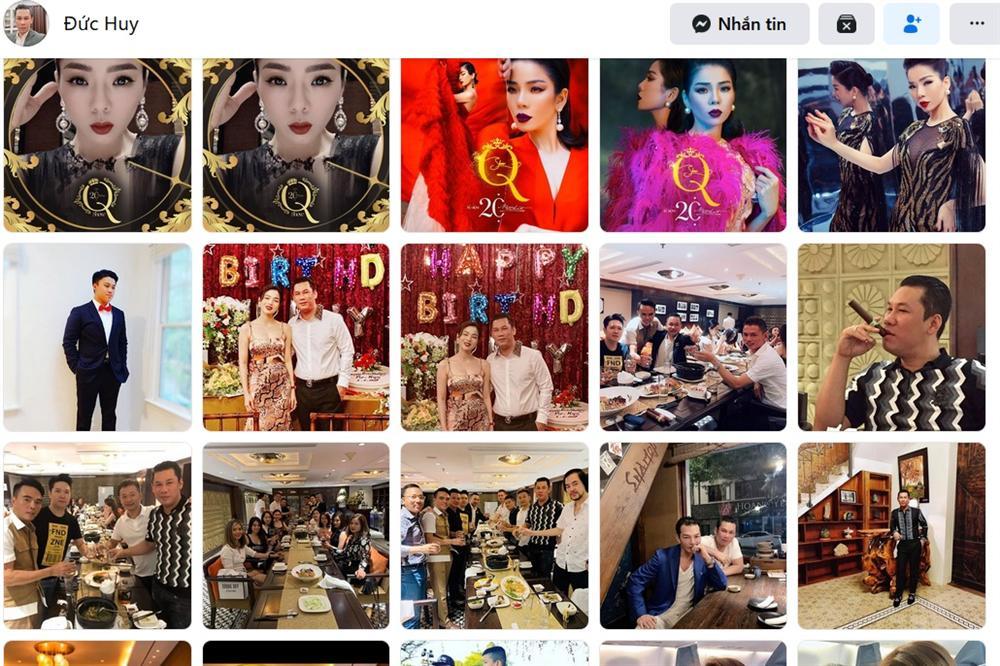Viewport: 1000px width, 666px height.
Task: Open the photo of woman in red dress
Action: 494,145
